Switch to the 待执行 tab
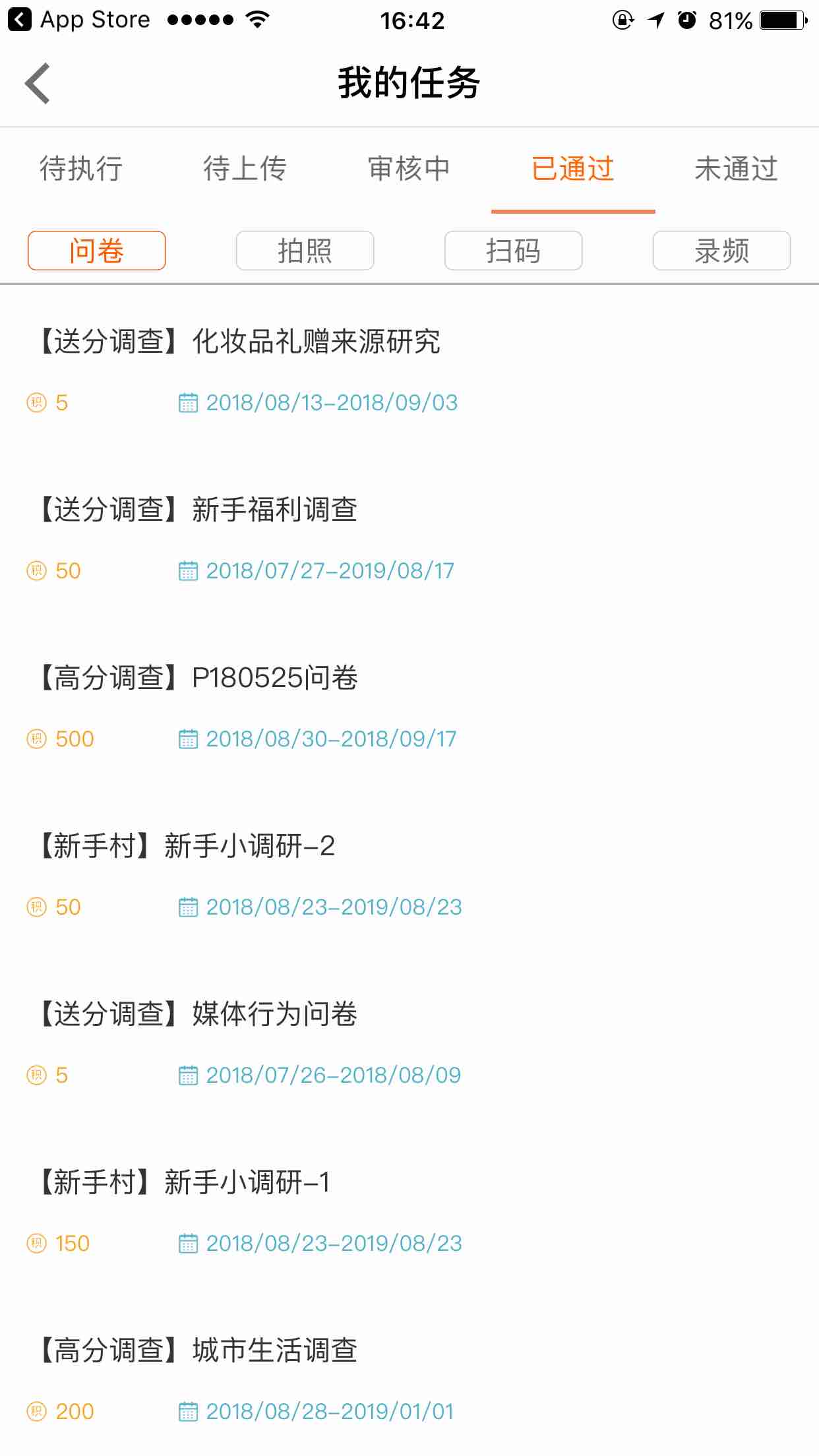 point(81,169)
